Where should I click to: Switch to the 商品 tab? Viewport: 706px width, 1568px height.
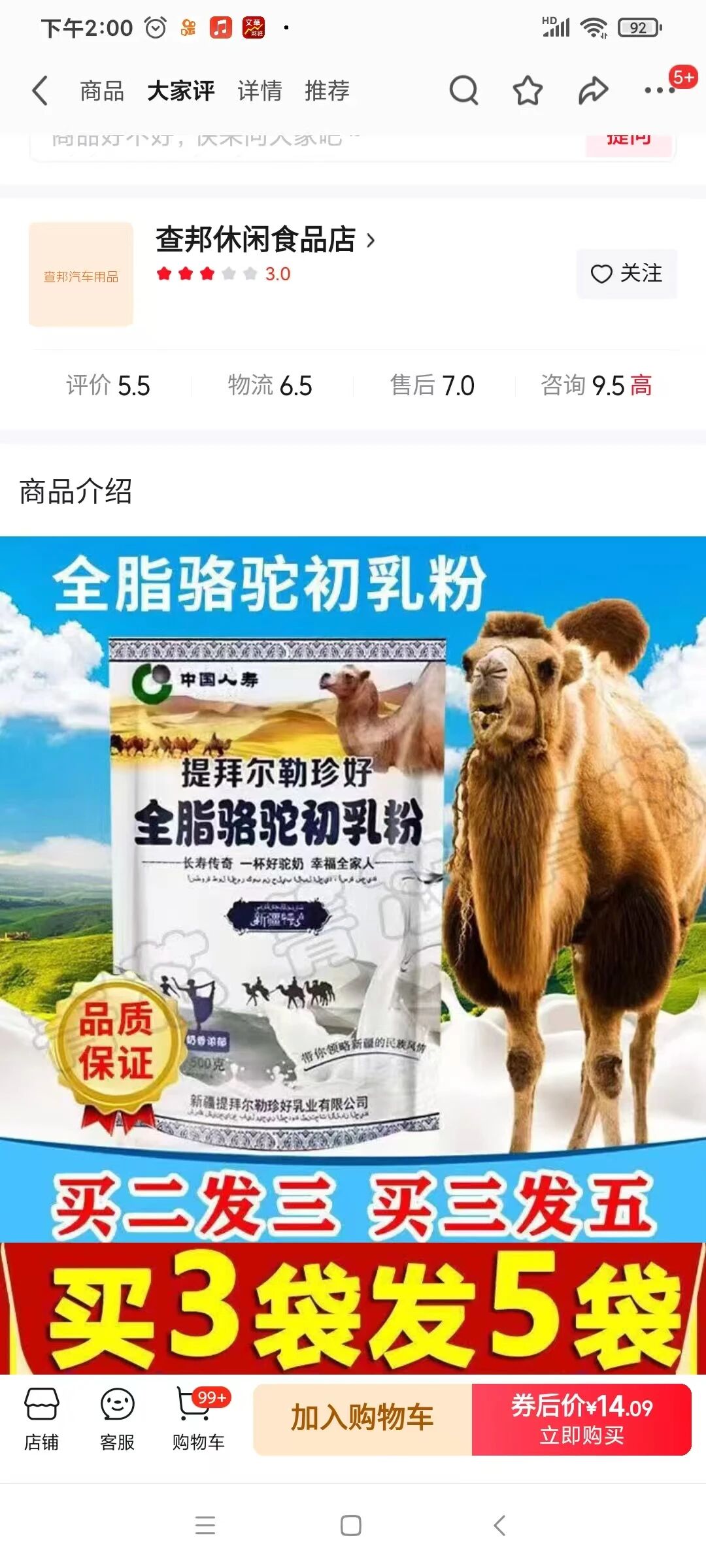pyautogui.click(x=102, y=91)
